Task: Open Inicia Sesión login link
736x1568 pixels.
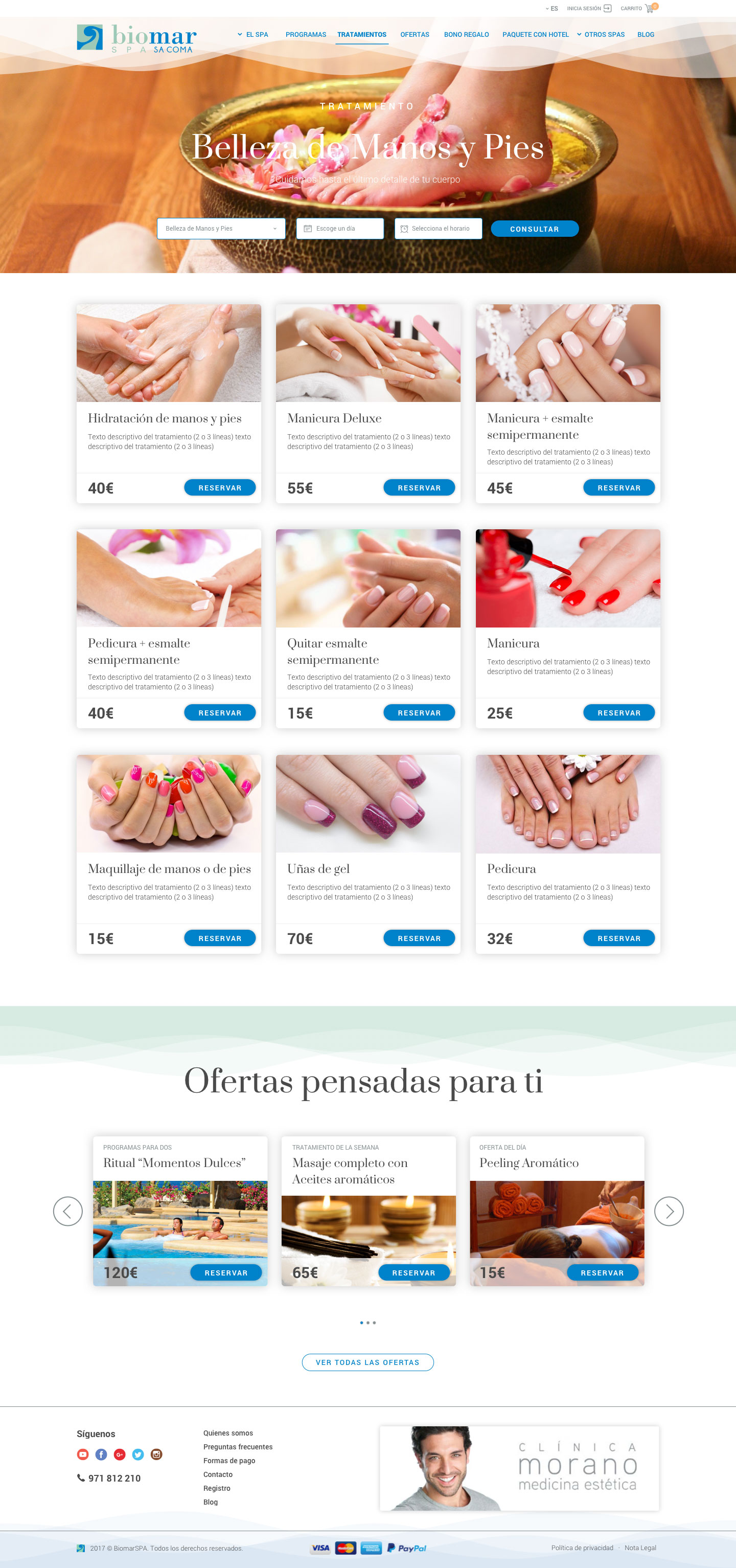Action: (x=588, y=9)
